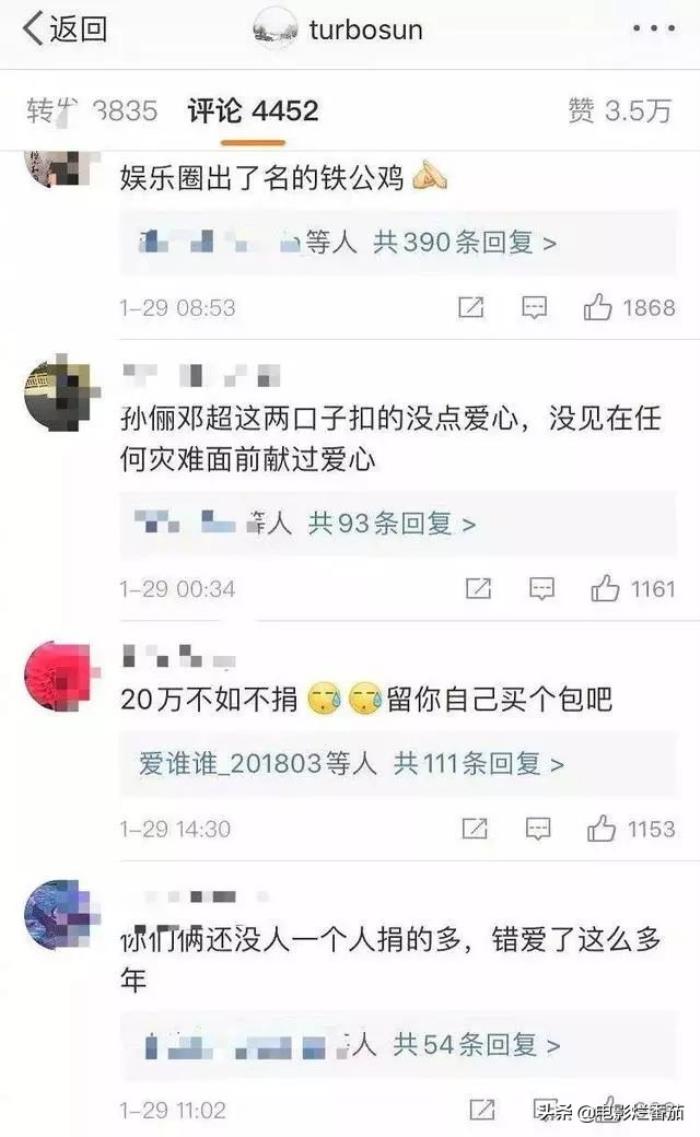Image resolution: width=700 pixels, height=1137 pixels.
Task: Show the 共54条回复 replies
Action: pos(476,1045)
